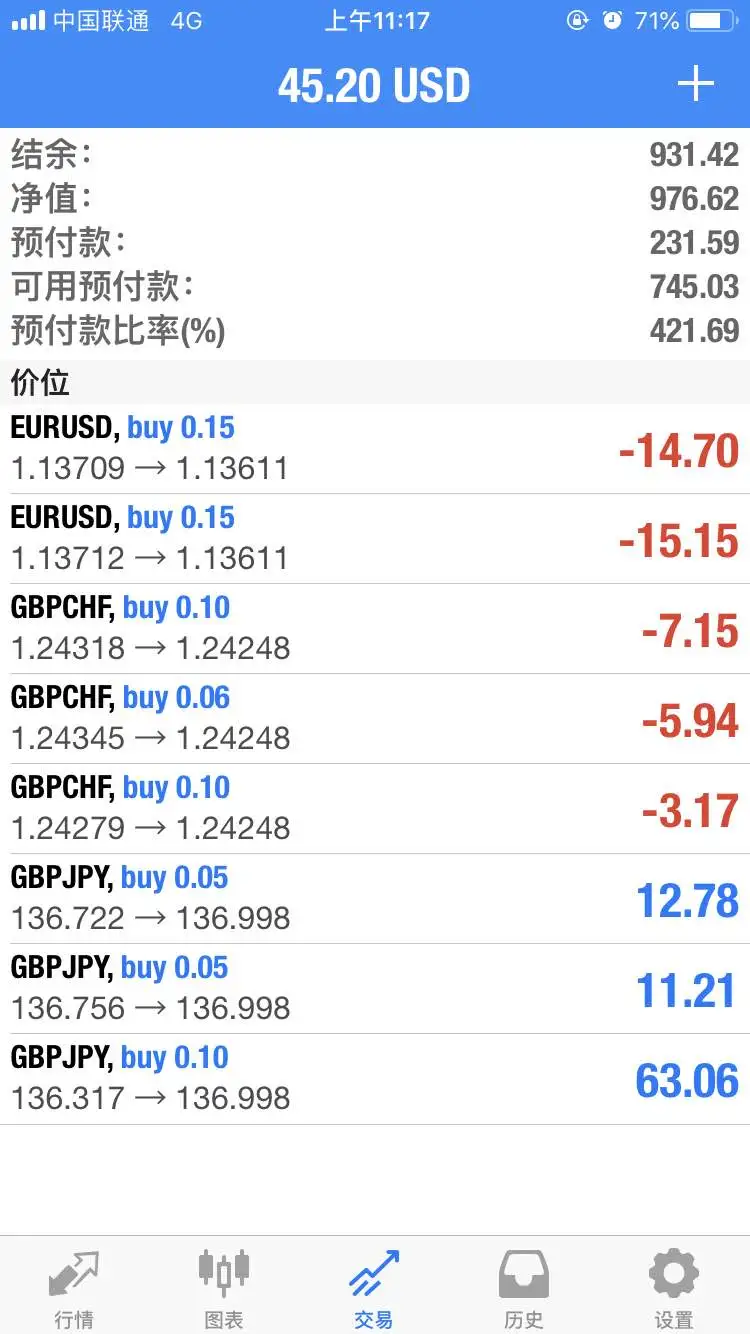Add a new order with plus icon

coord(696,85)
